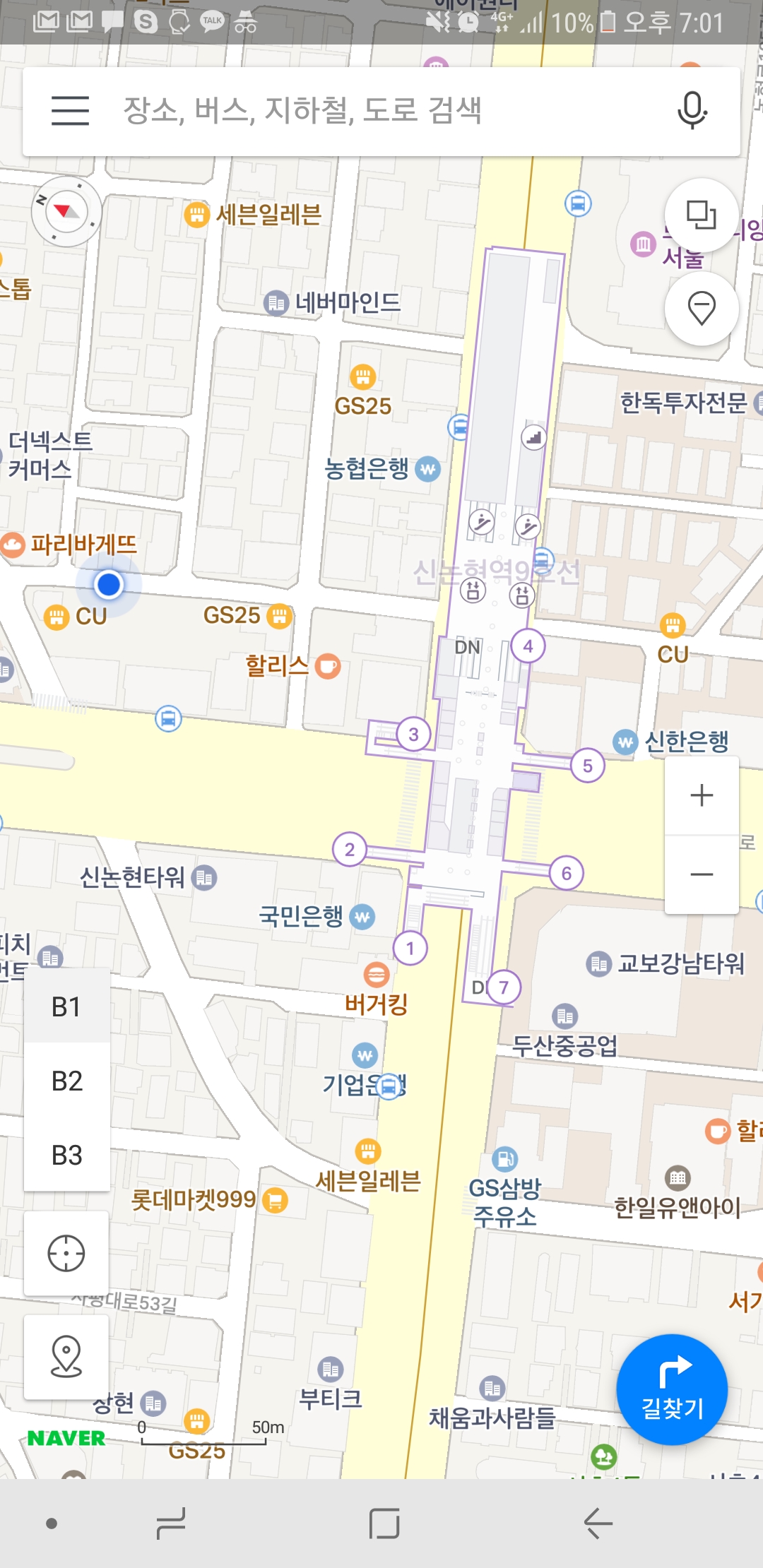763x1568 pixels.
Task: Tap the 신한은행 bank marker
Action: tap(625, 742)
